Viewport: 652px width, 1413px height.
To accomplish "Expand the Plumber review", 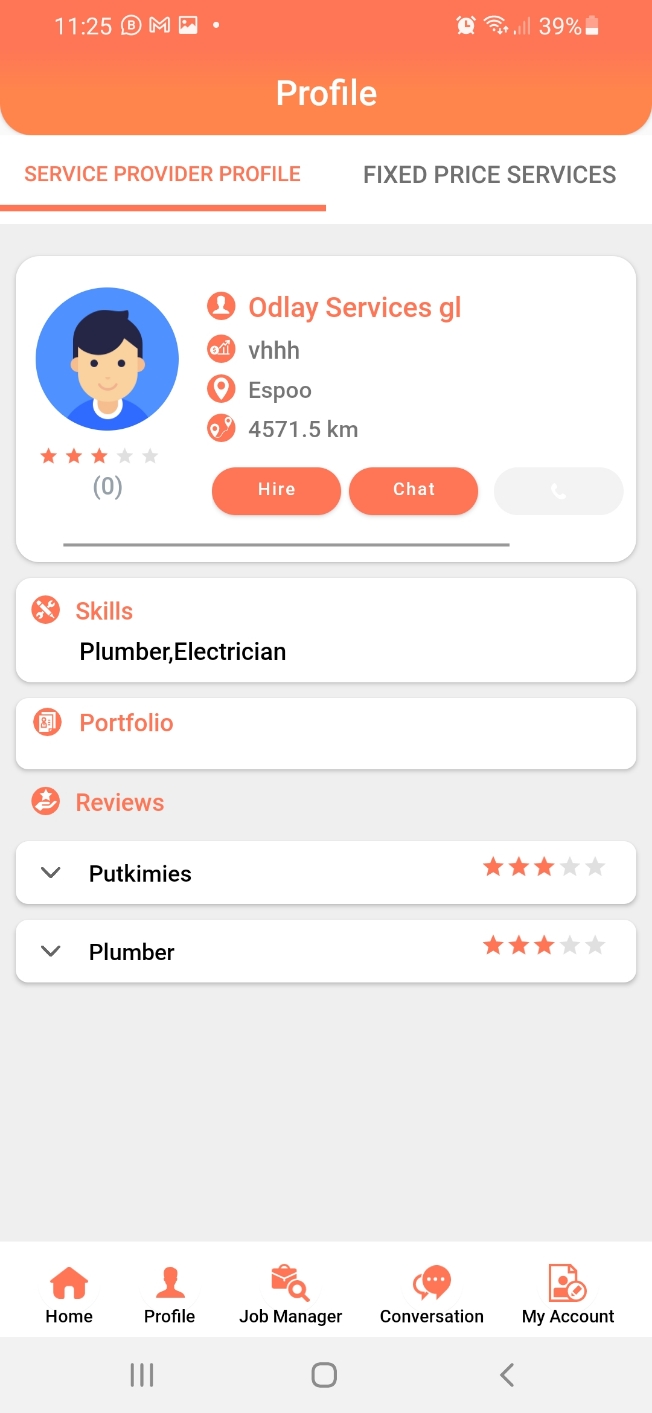I will 51,952.
